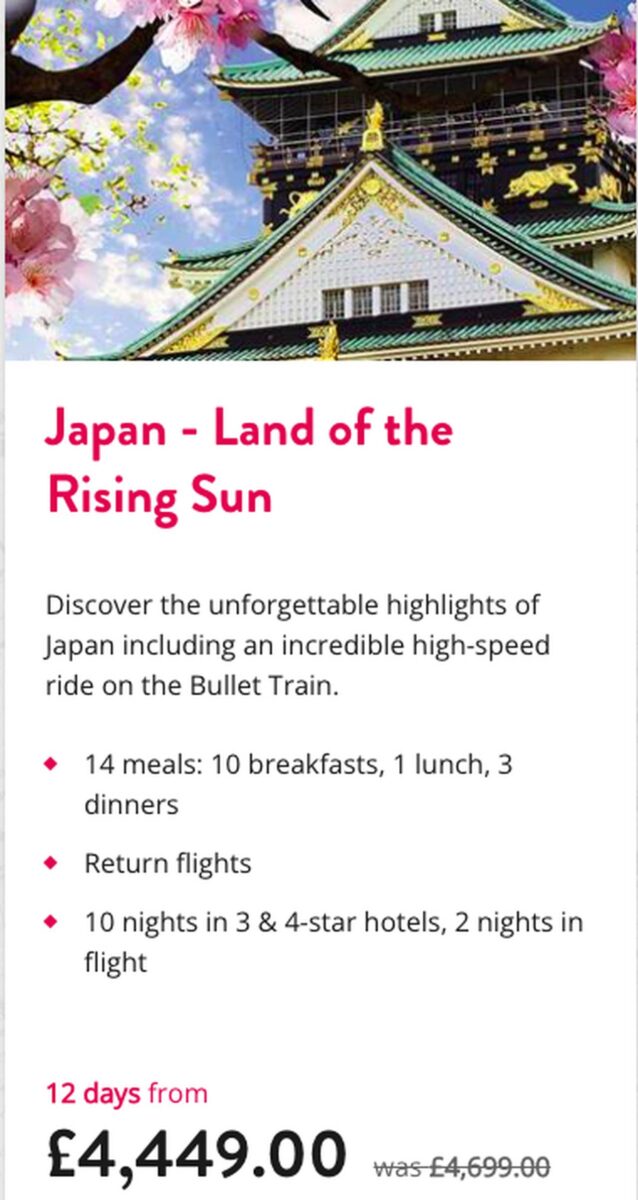638x1200 pixels.
Task: Open the Japan - Land of the Rising Sun title link
Action: [248, 462]
